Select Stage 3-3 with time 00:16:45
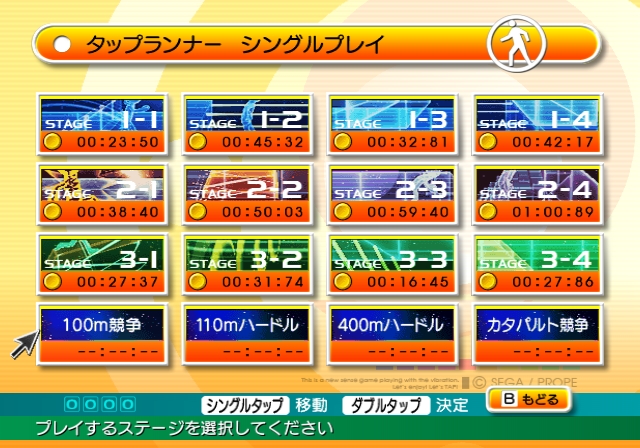 [393, 264]
